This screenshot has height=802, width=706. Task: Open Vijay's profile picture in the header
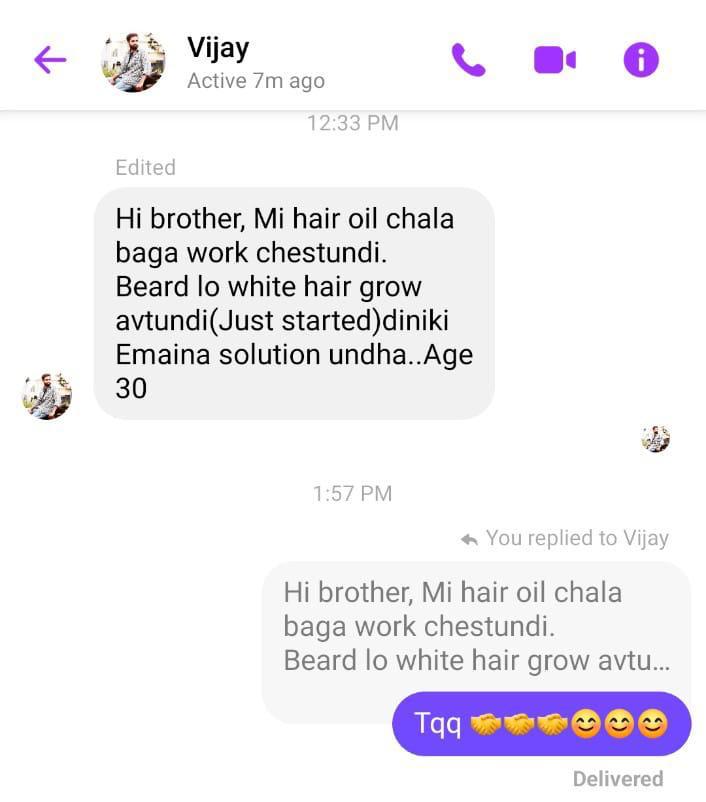(133, 61)
